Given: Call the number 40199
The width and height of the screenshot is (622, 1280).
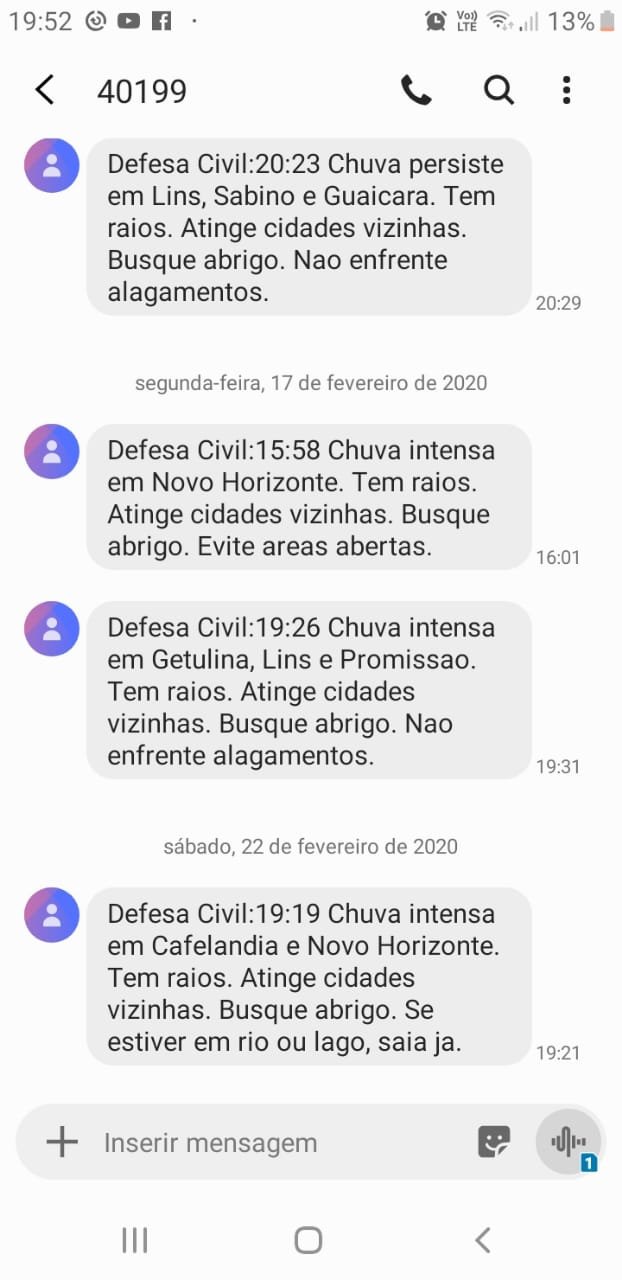Looking at the screenshot, I should 416,90.
